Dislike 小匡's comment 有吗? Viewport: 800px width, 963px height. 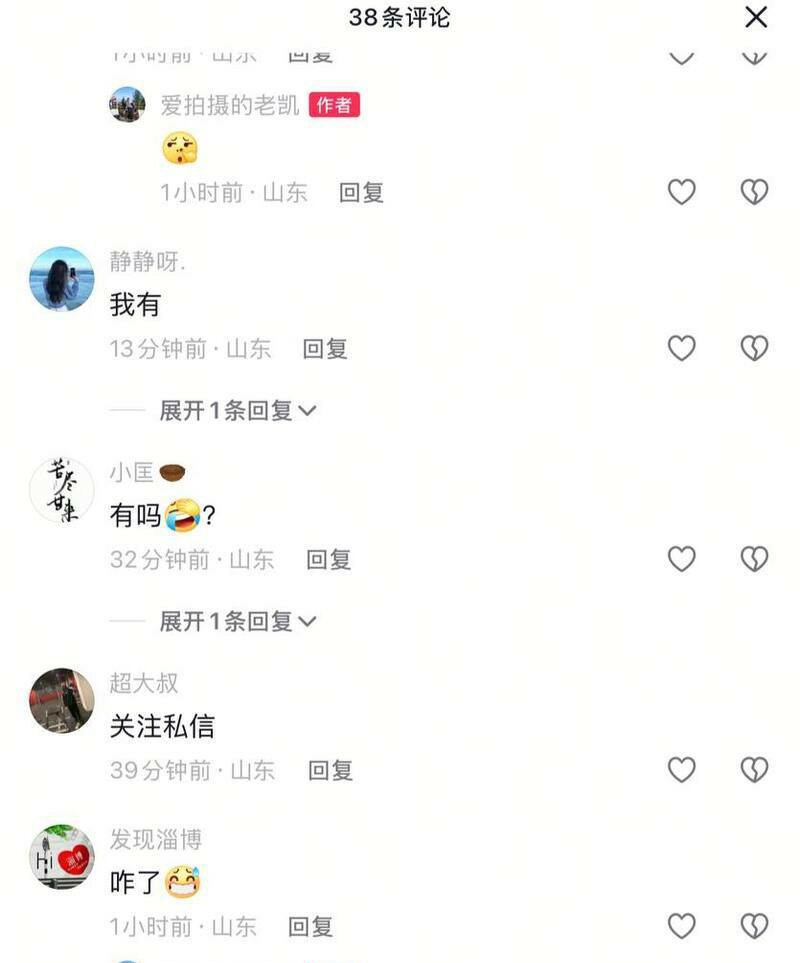pos(754,559)
